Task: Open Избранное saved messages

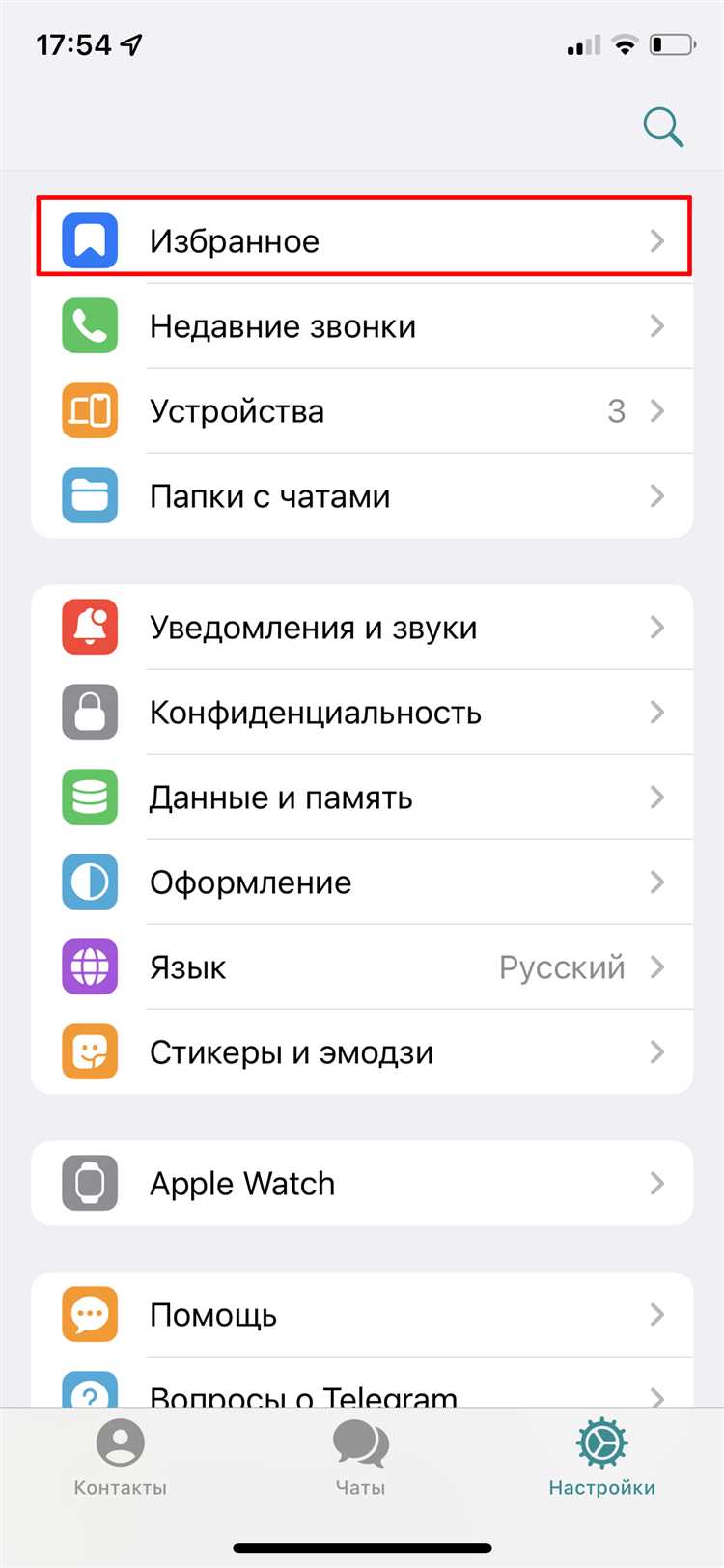Action: coord(362,240)
